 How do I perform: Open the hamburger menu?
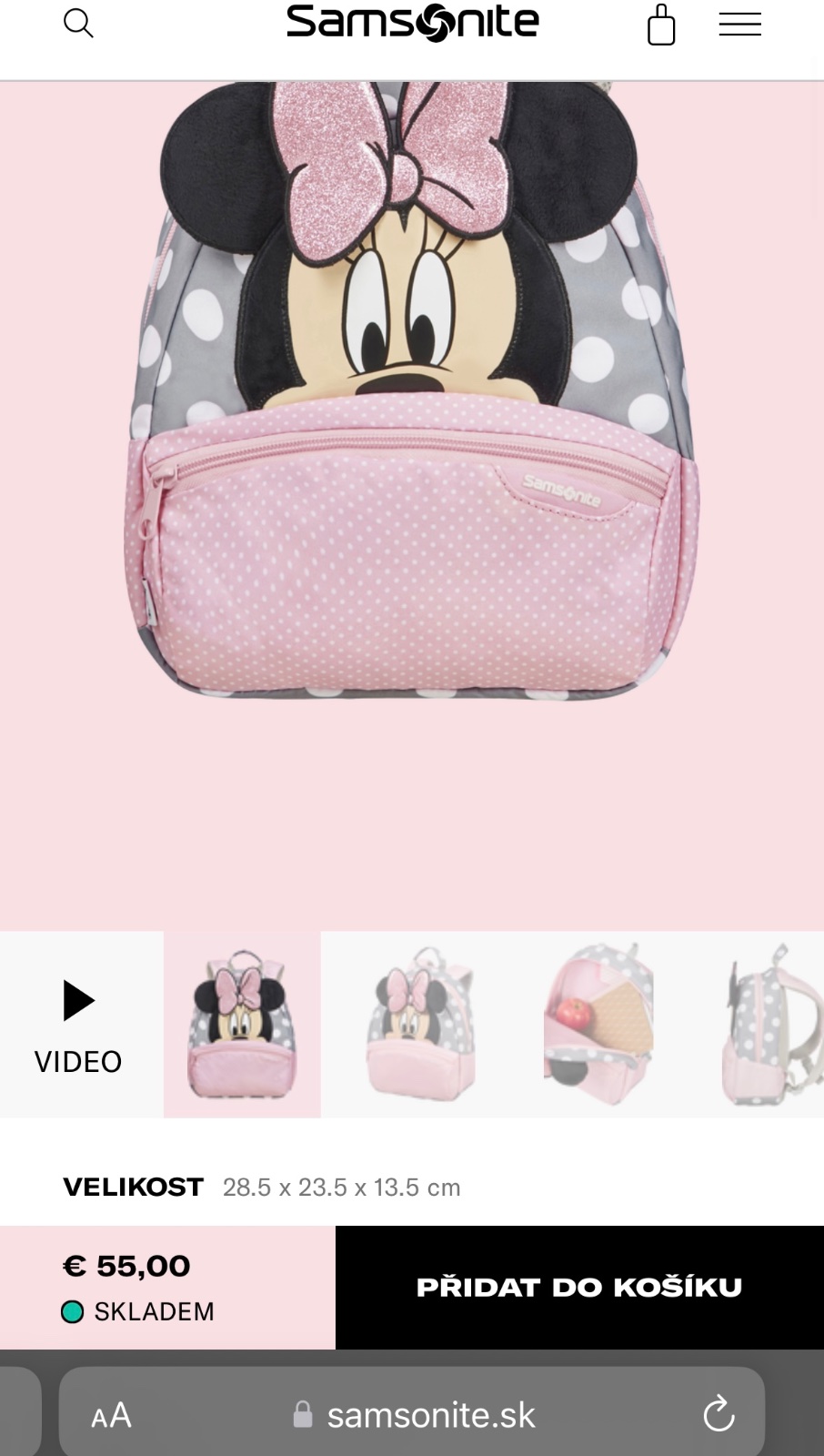coord(739,25)
